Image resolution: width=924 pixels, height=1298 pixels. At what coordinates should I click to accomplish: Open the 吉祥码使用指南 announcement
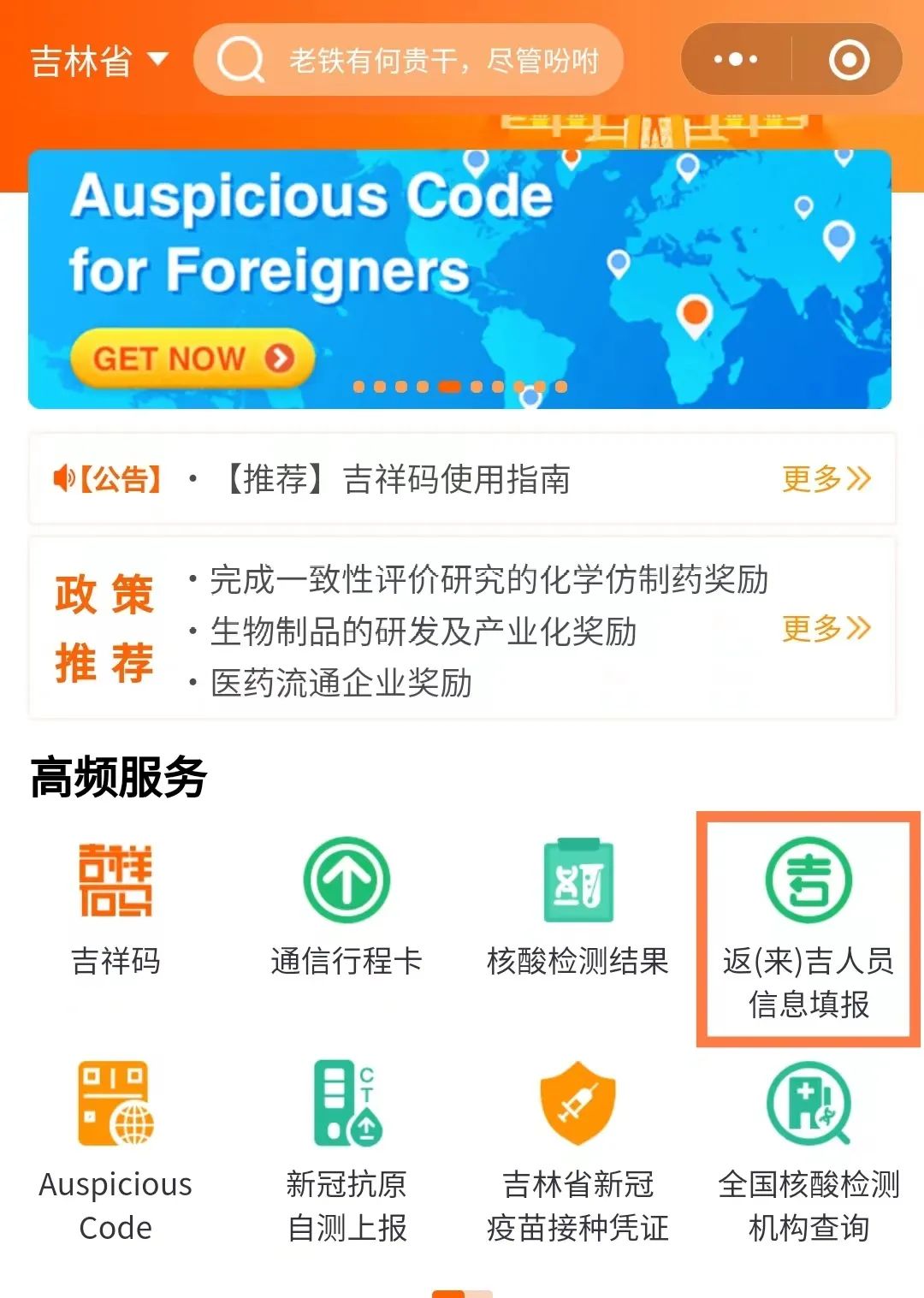pos(397,479)
